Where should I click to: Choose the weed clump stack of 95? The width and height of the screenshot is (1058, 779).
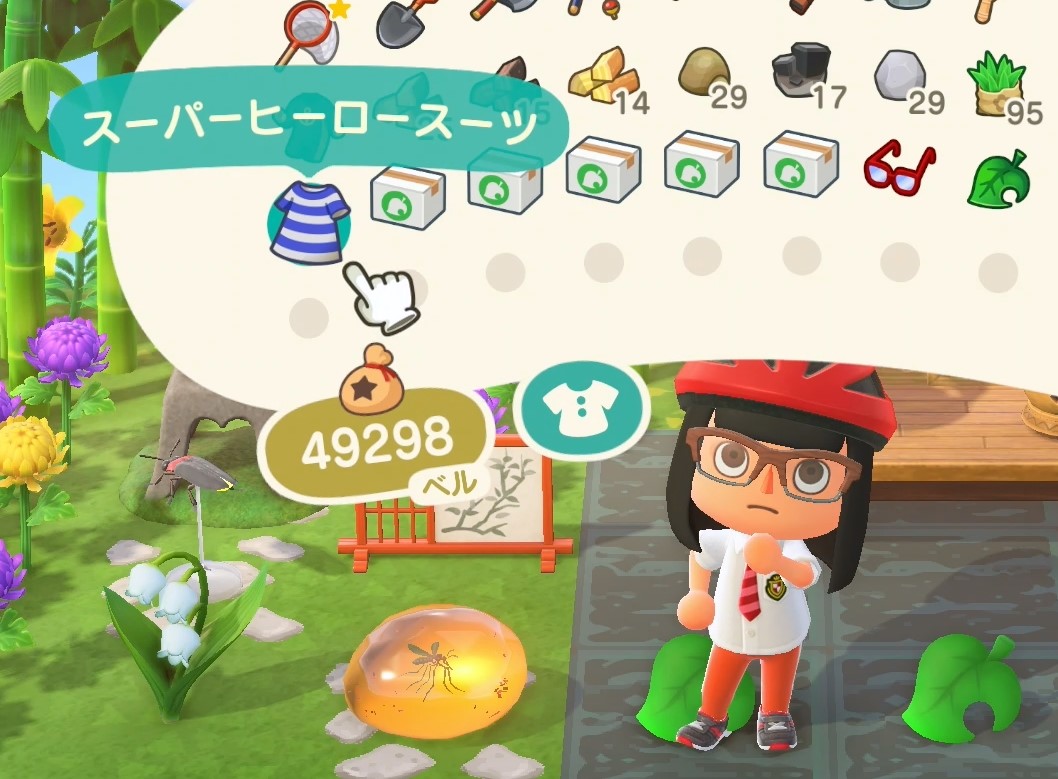[x=995, y=82]
